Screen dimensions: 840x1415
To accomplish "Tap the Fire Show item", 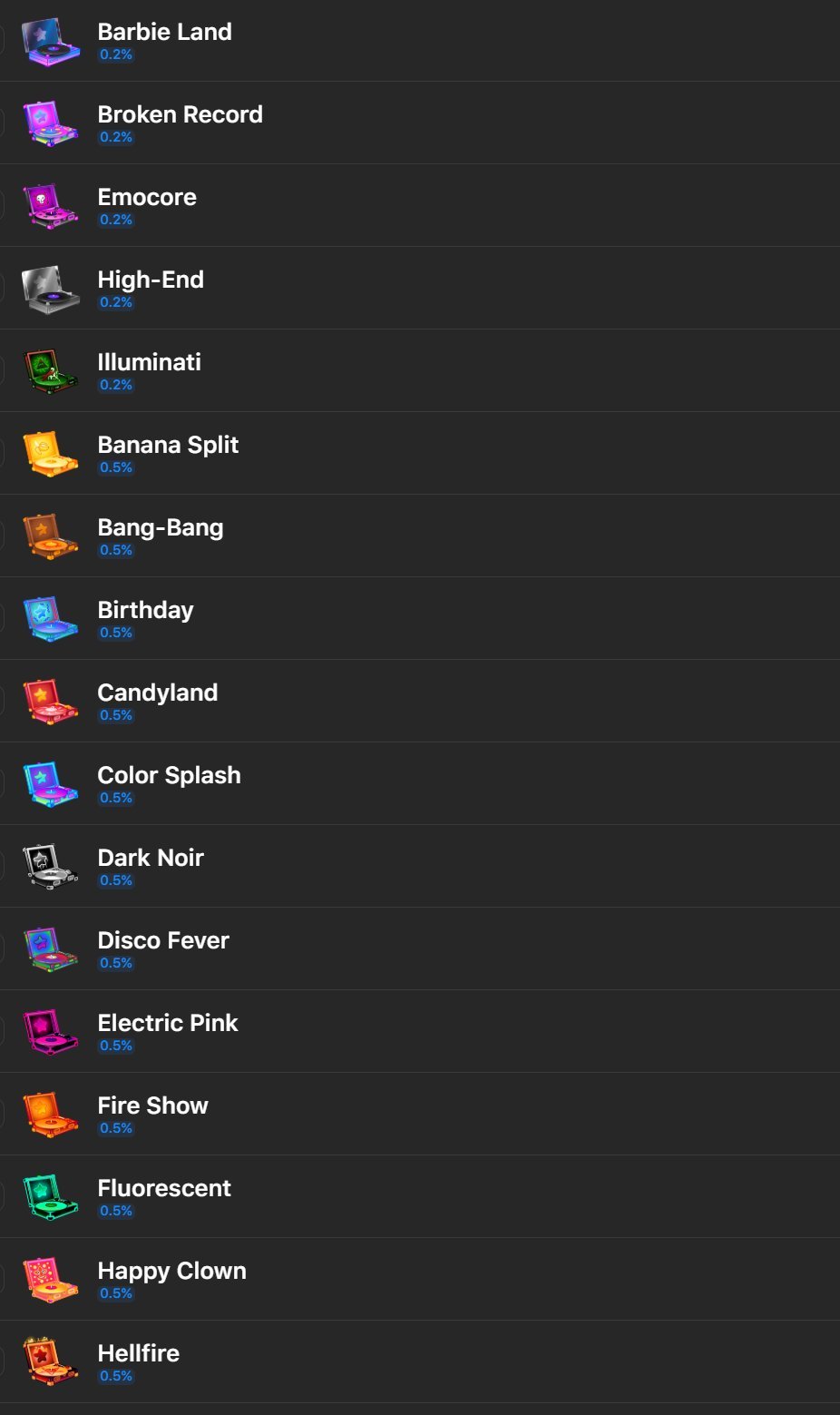I will pos(420,1115).
